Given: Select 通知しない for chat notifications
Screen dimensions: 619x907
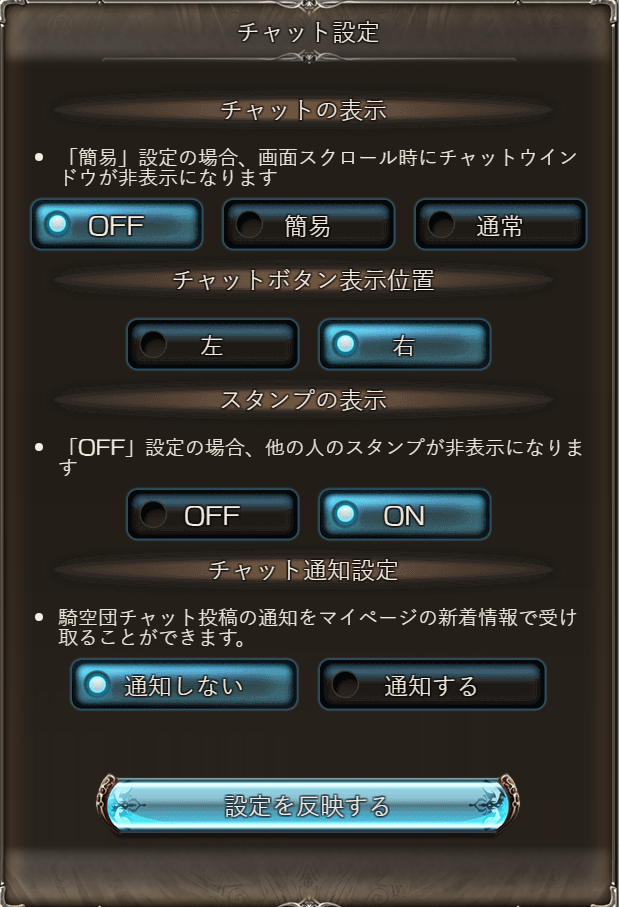Looking at the screenshot, I should pos(185,685).
